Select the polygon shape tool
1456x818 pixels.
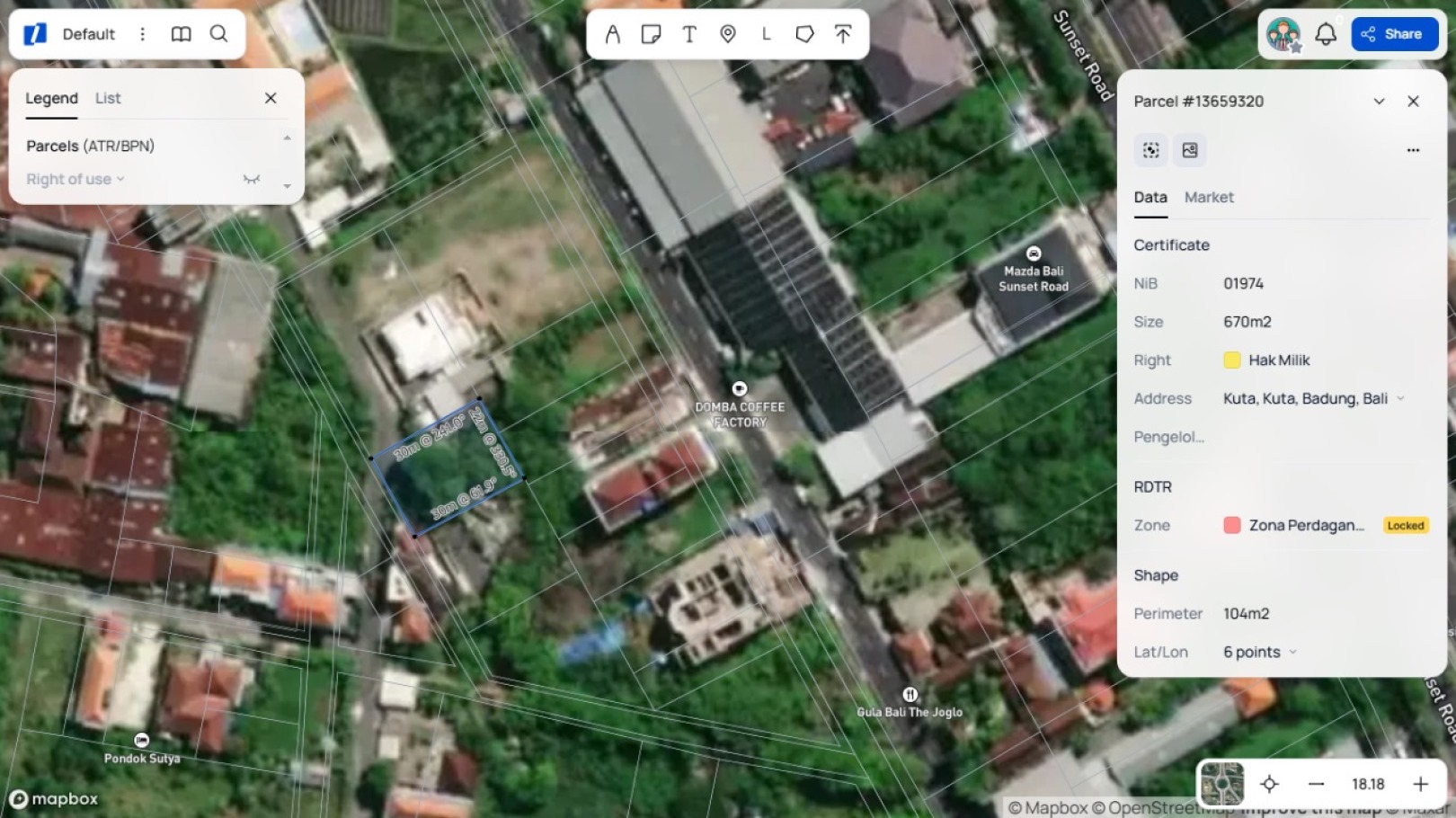pyautogui.click(x=804, y=34)
